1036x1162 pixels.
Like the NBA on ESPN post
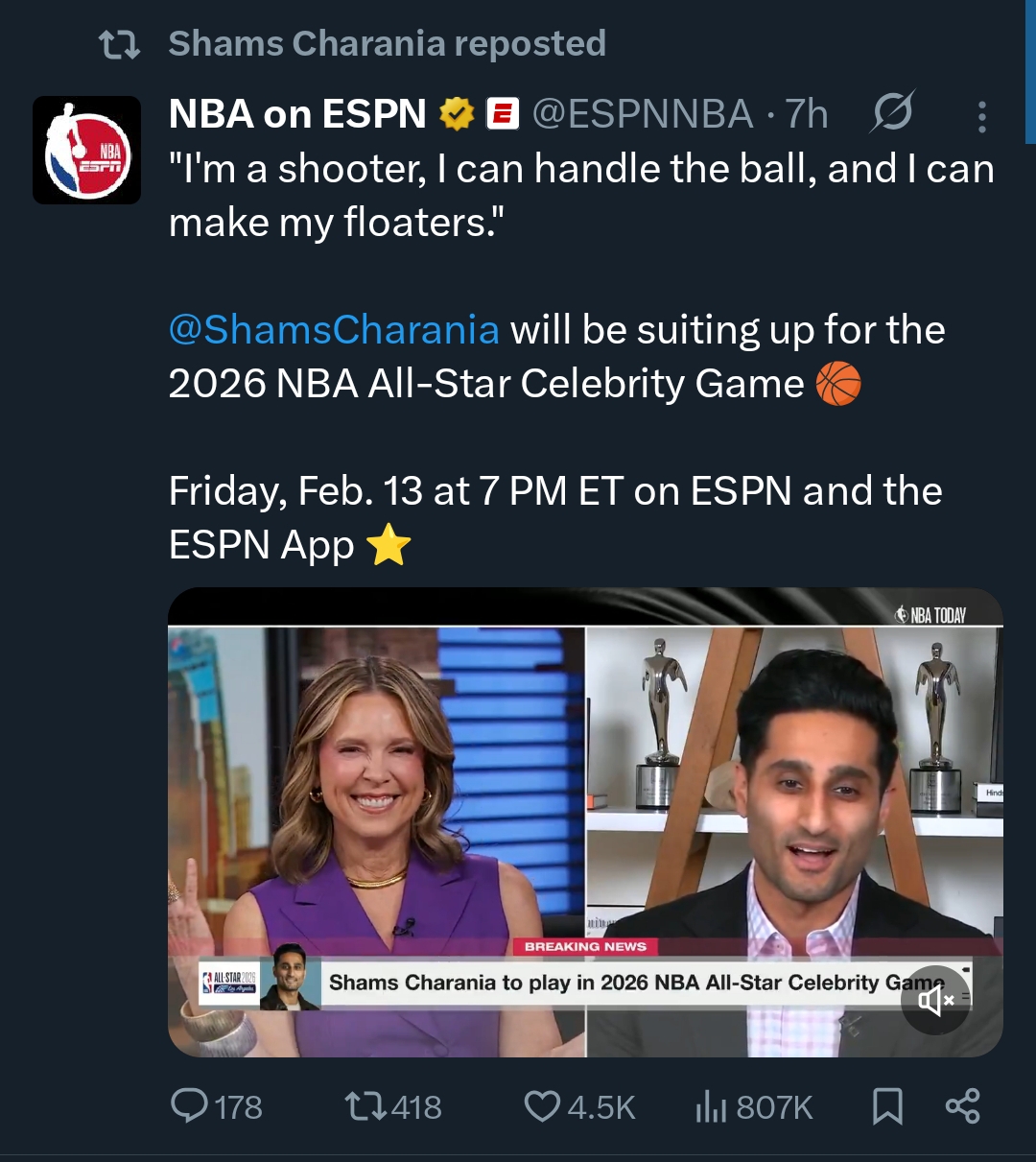(543, 1106)
